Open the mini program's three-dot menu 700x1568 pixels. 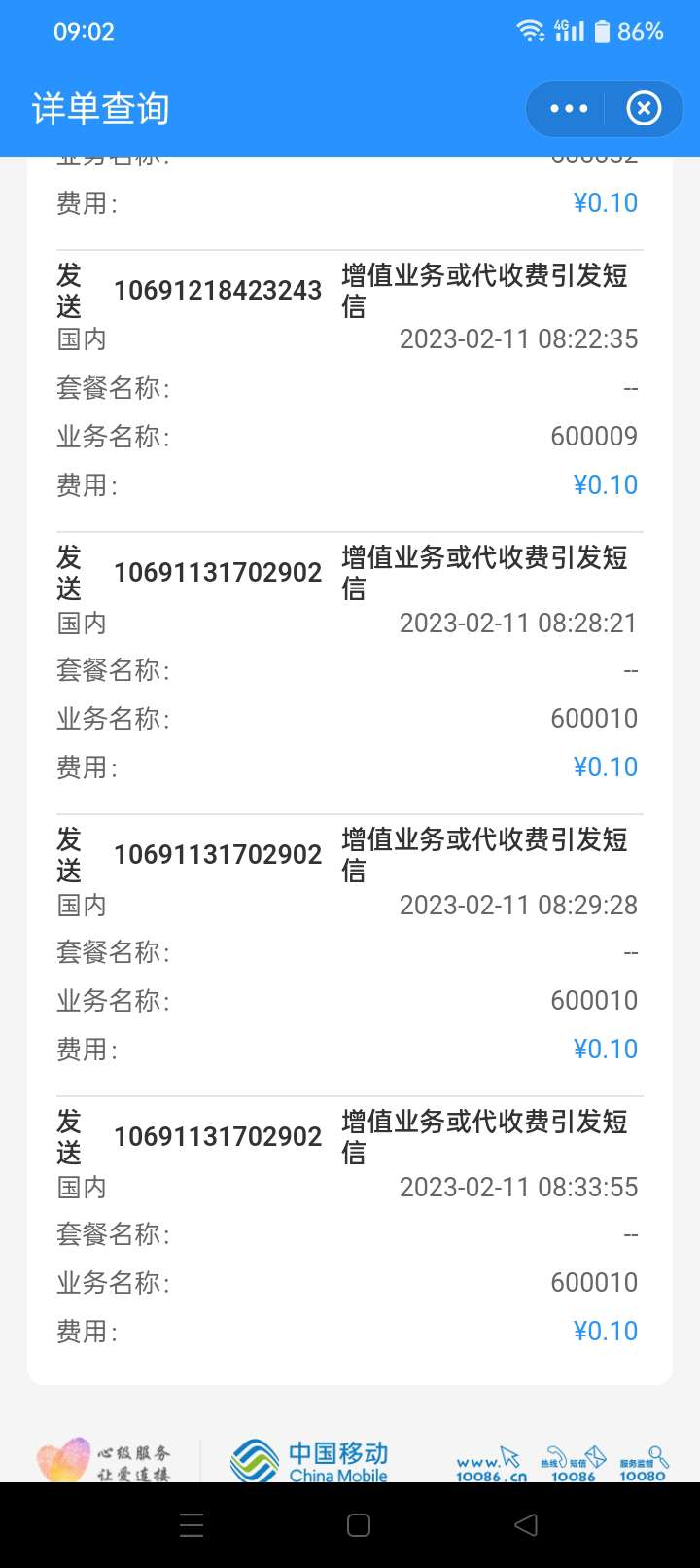[569, 109]
